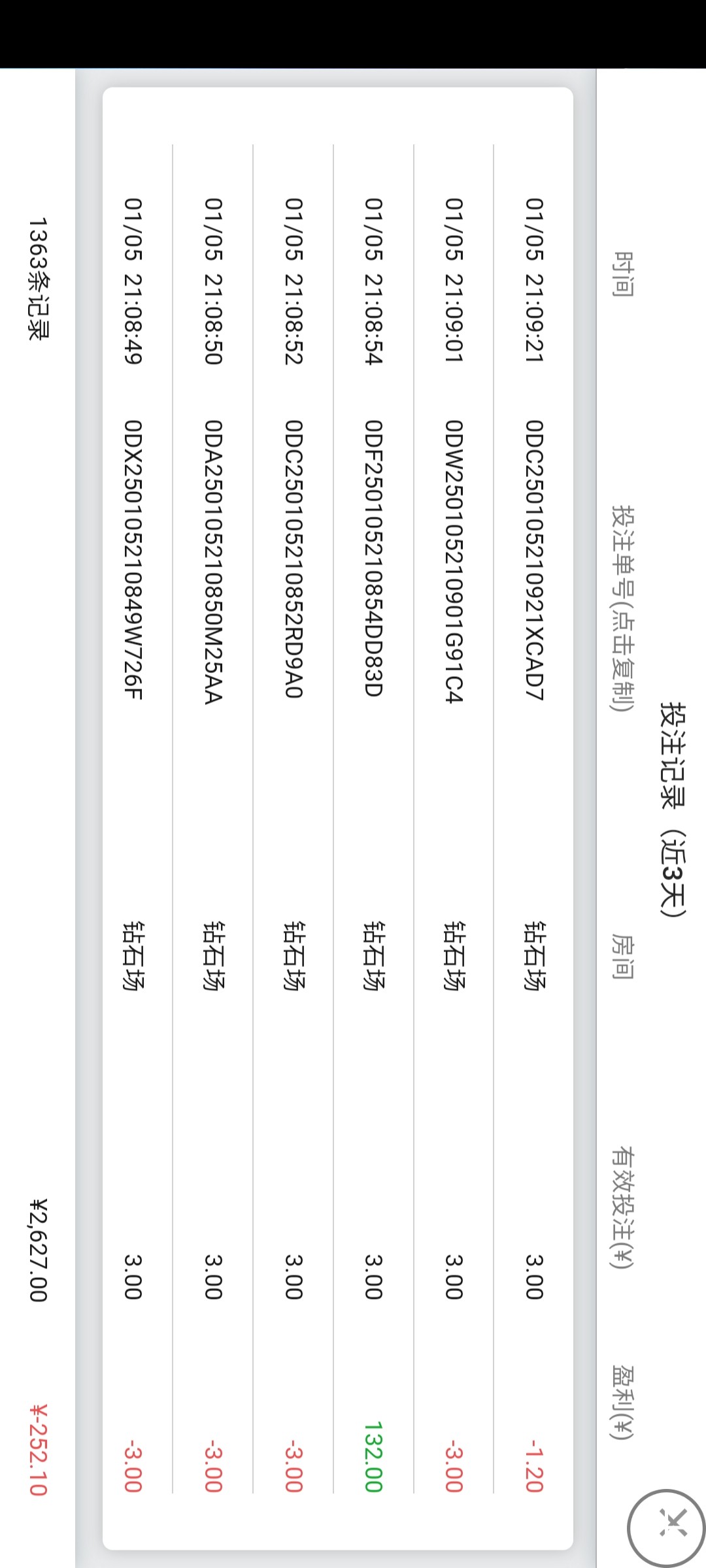Copy order number 0DC2501052109​21XCAD7
Screen dimensions: 706x1568
(534, 560)
